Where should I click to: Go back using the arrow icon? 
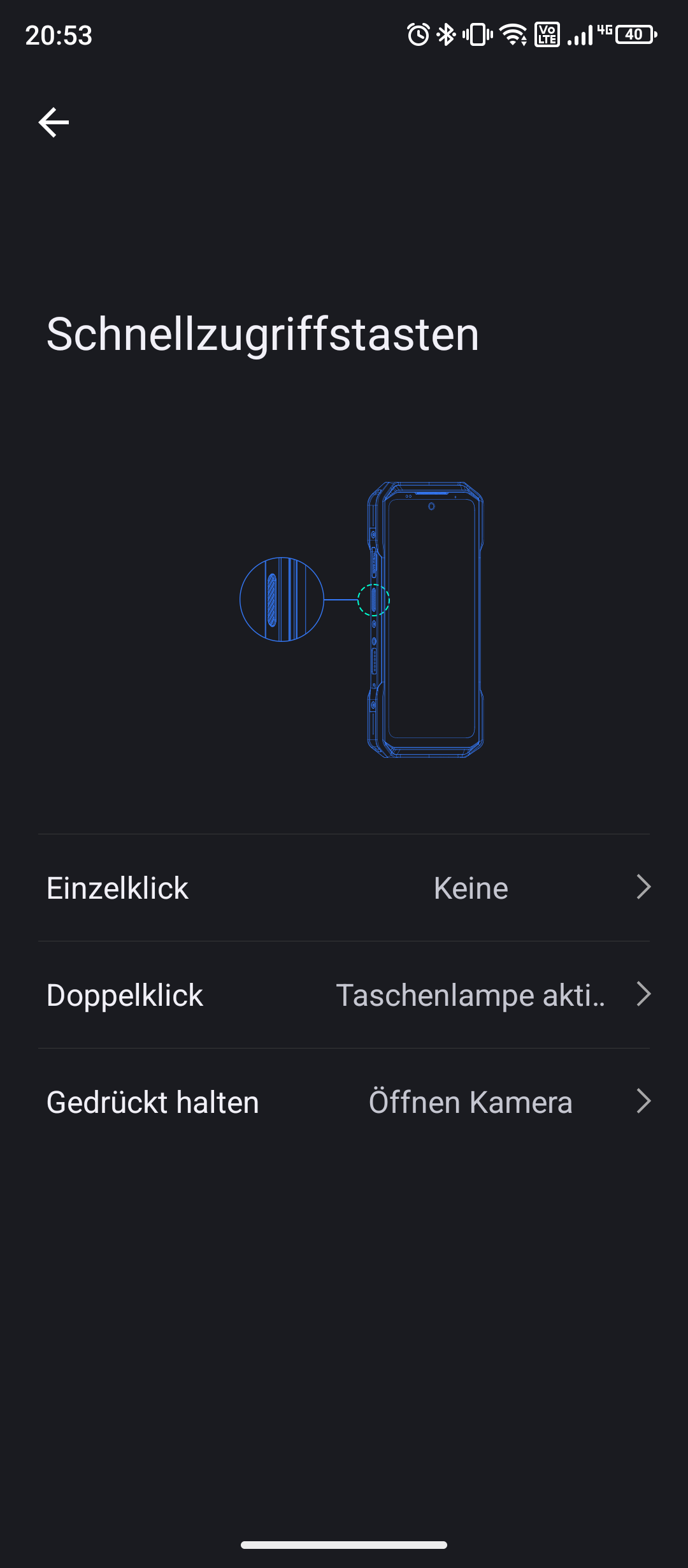[x=54, y=122]
